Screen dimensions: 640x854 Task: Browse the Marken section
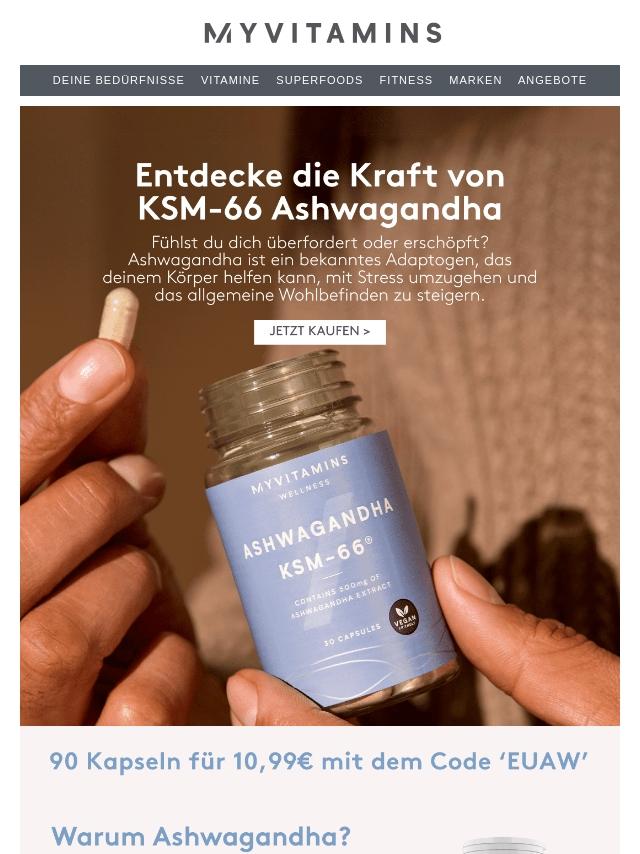pyautogui.click(x=475, y=80)
